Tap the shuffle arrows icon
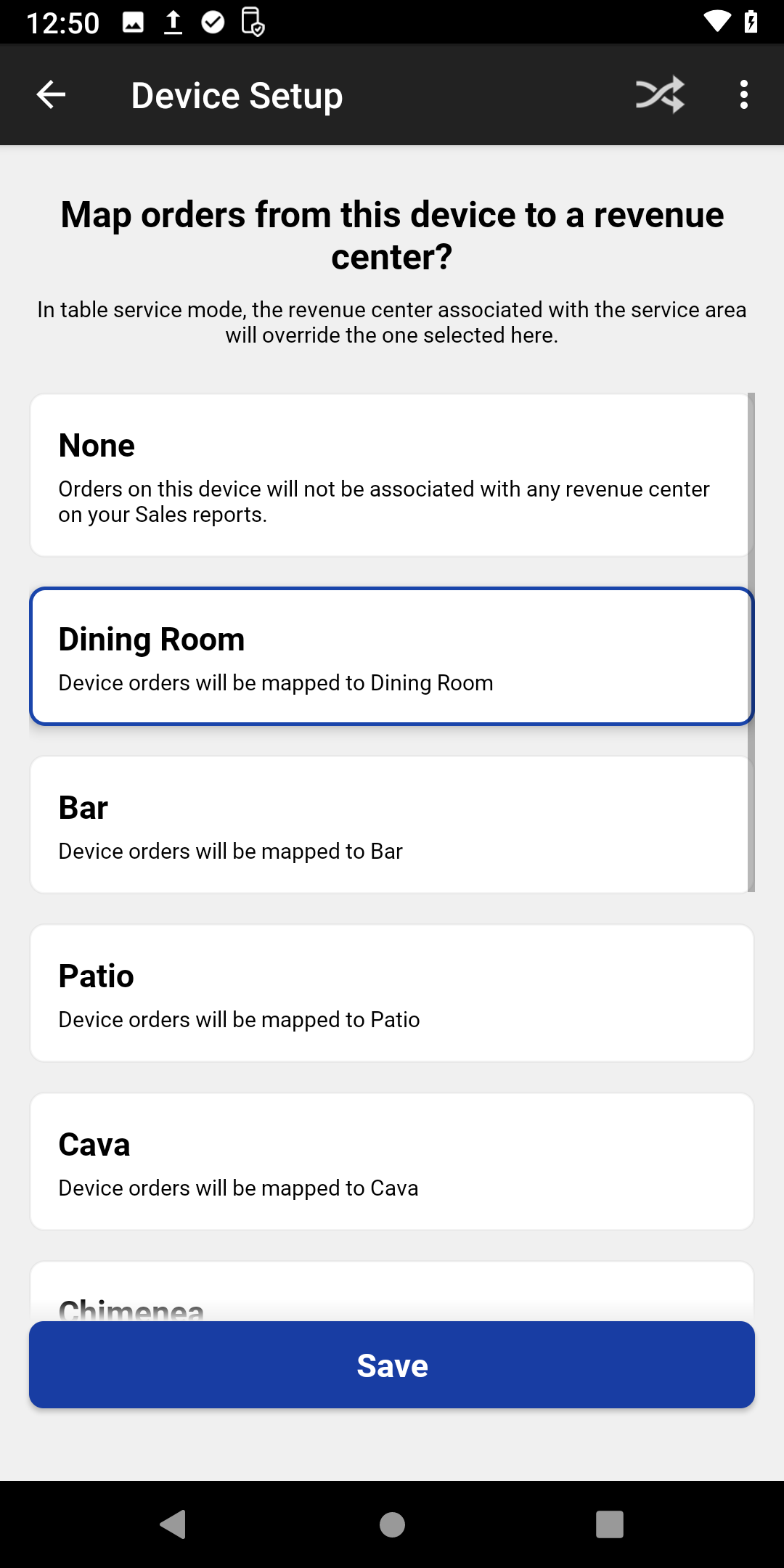 click(x=660, y=94)
